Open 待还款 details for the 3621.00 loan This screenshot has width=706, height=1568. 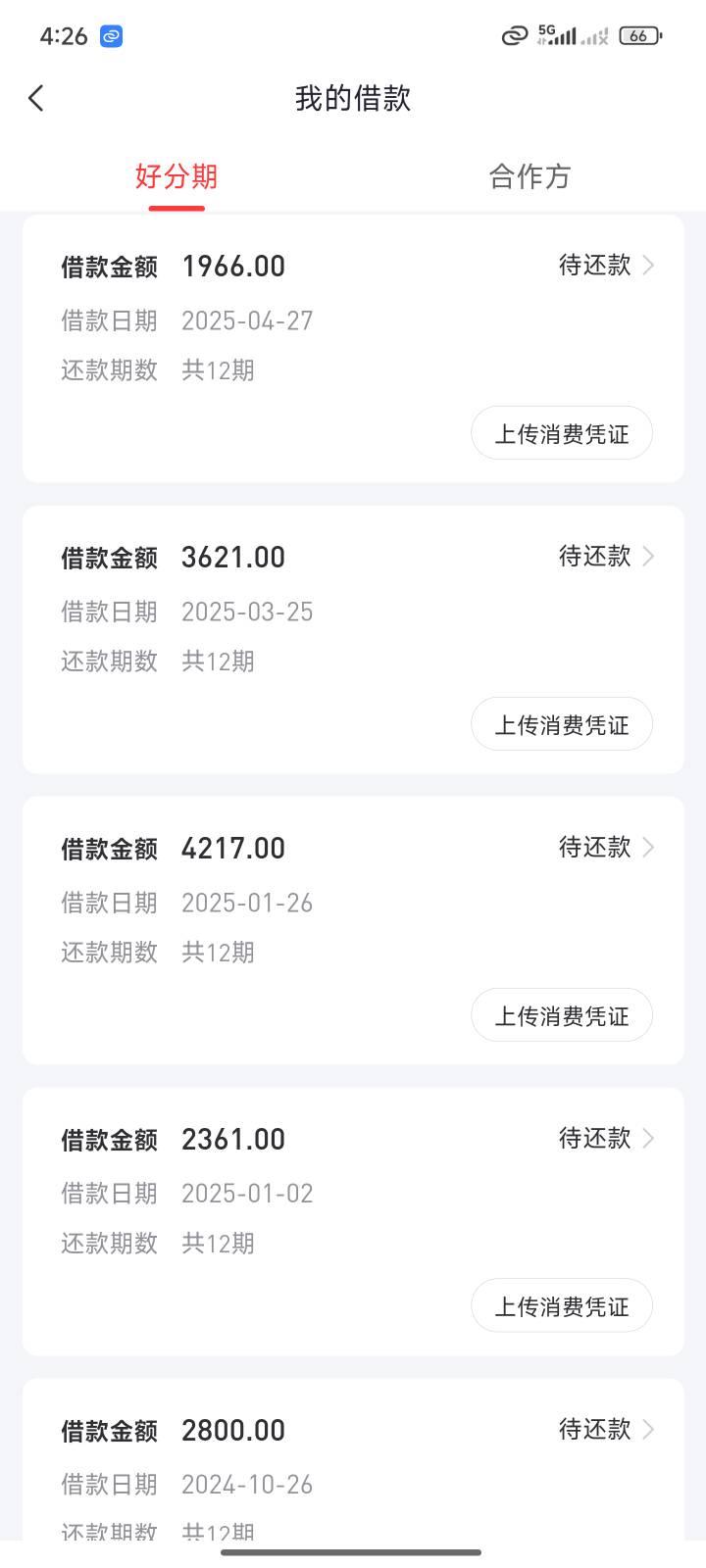coord(606,556)
